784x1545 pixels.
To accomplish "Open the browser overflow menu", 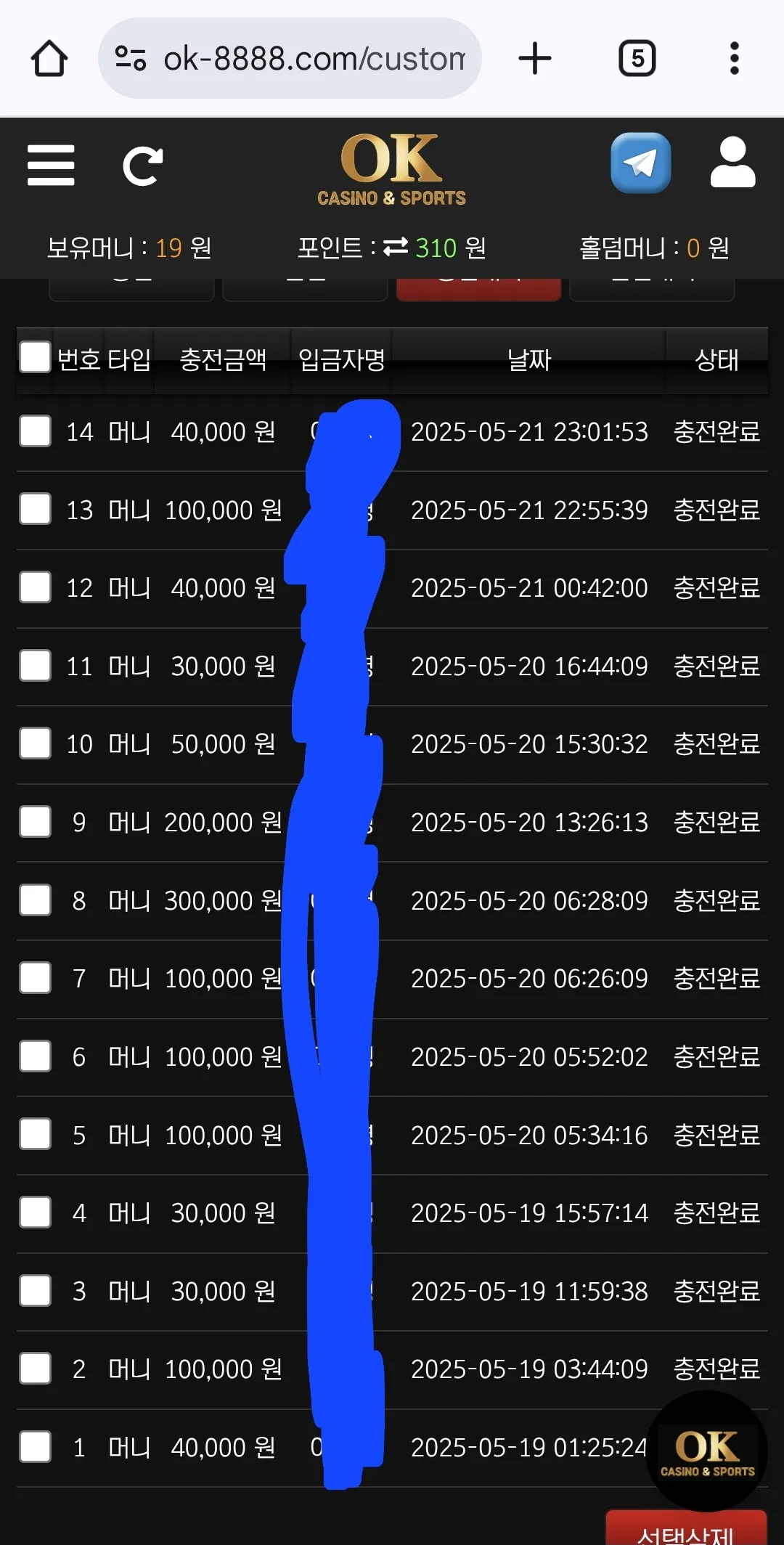I will 735,58.
